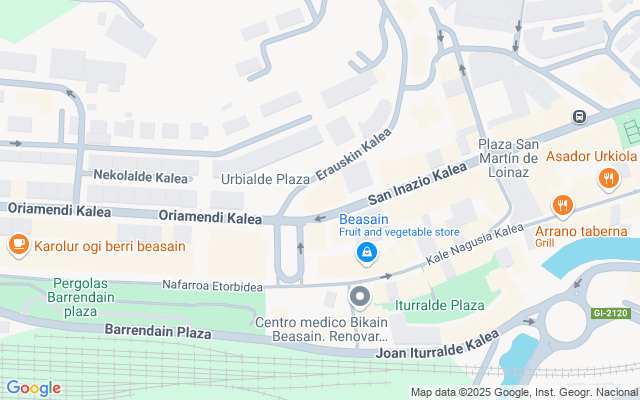Tap the Centro medico Bikain Beasain pin
The image size is (640, 400).
pos(359,297)
